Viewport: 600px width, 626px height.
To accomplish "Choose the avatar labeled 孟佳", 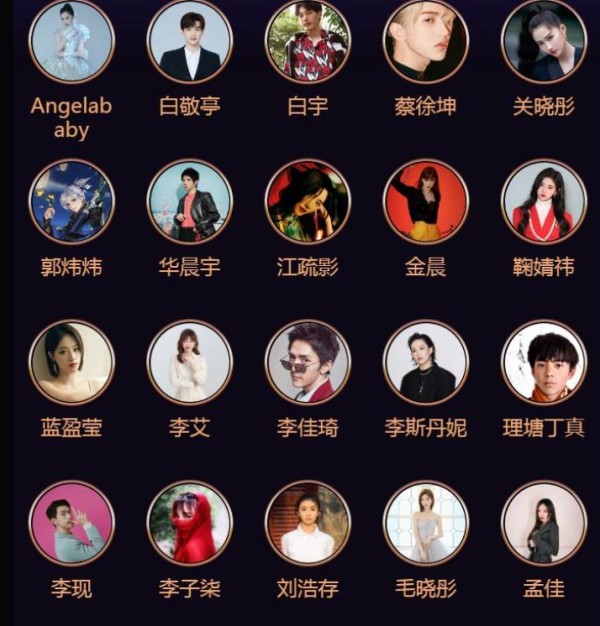I will (x=544, y=523).
